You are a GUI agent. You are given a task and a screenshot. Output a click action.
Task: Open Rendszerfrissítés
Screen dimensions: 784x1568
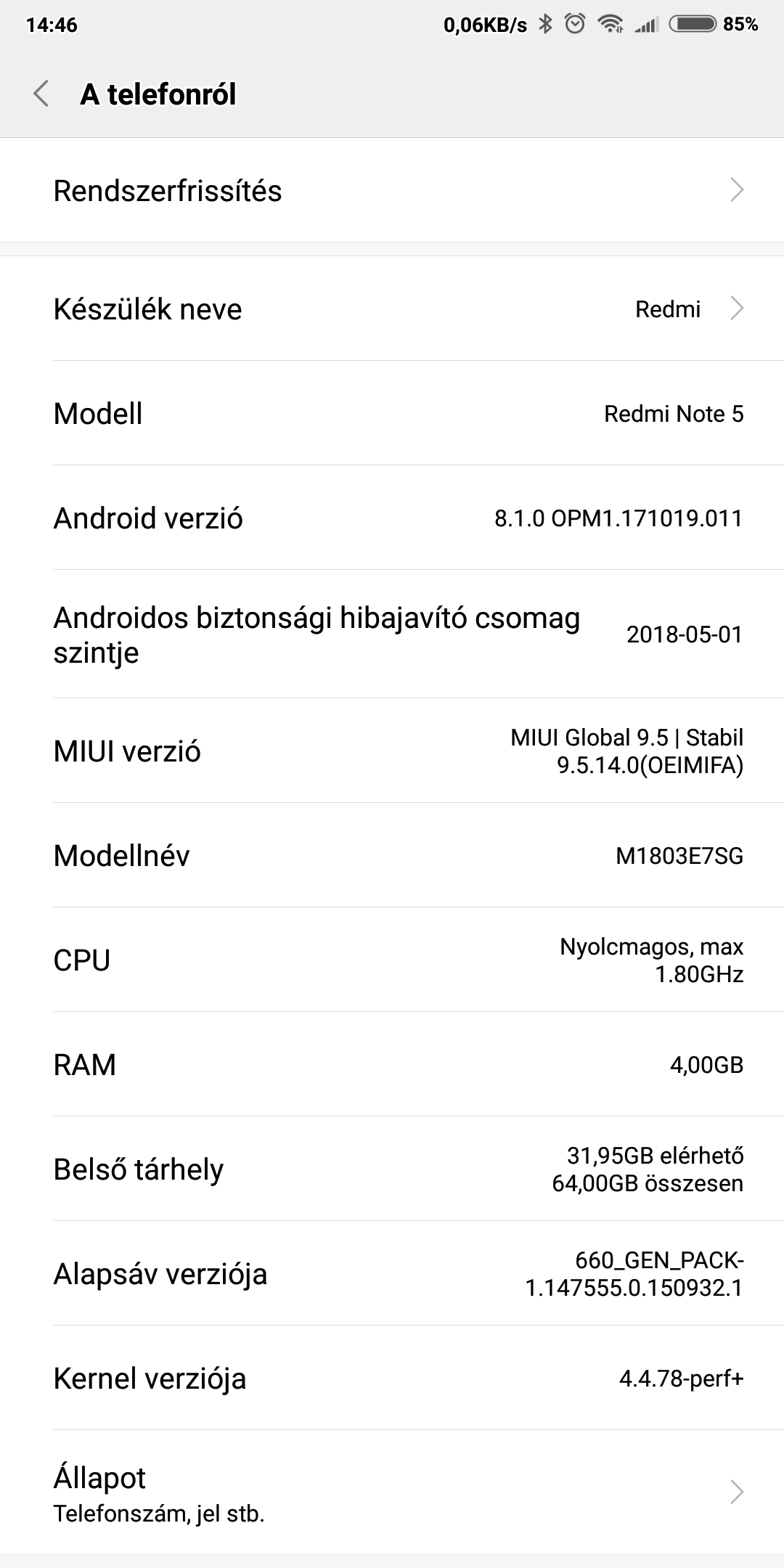pyautogui.click(x=392, y=190)
